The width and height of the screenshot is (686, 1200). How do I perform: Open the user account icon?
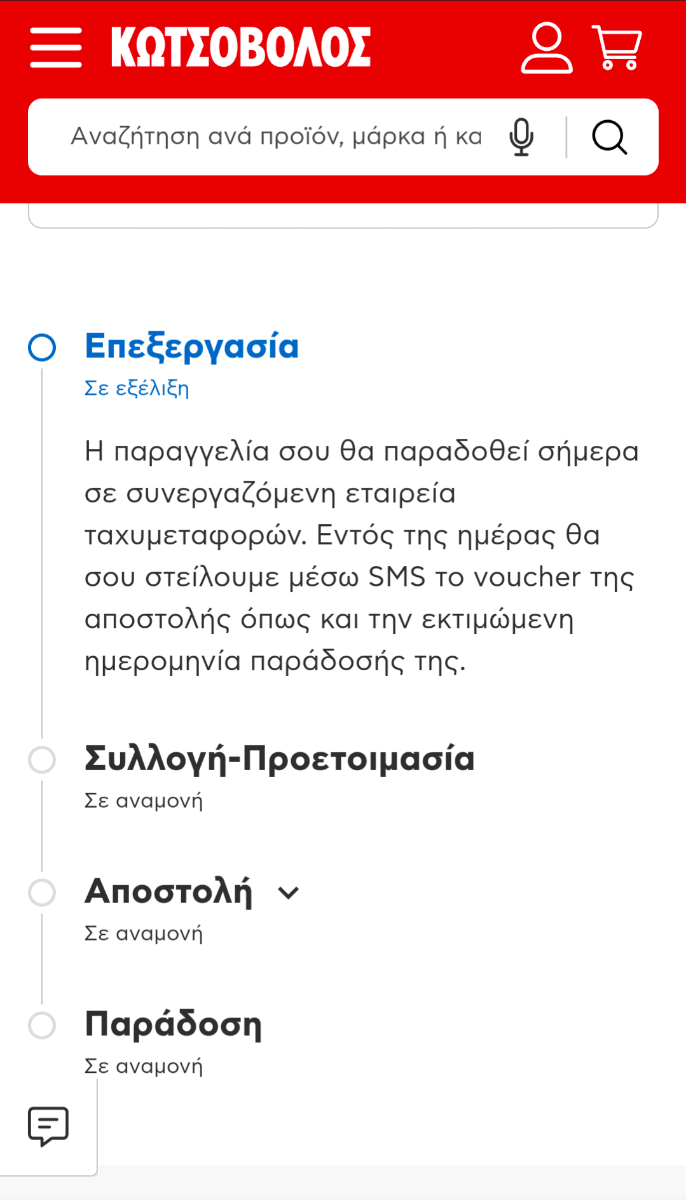[x=547, y=48]
